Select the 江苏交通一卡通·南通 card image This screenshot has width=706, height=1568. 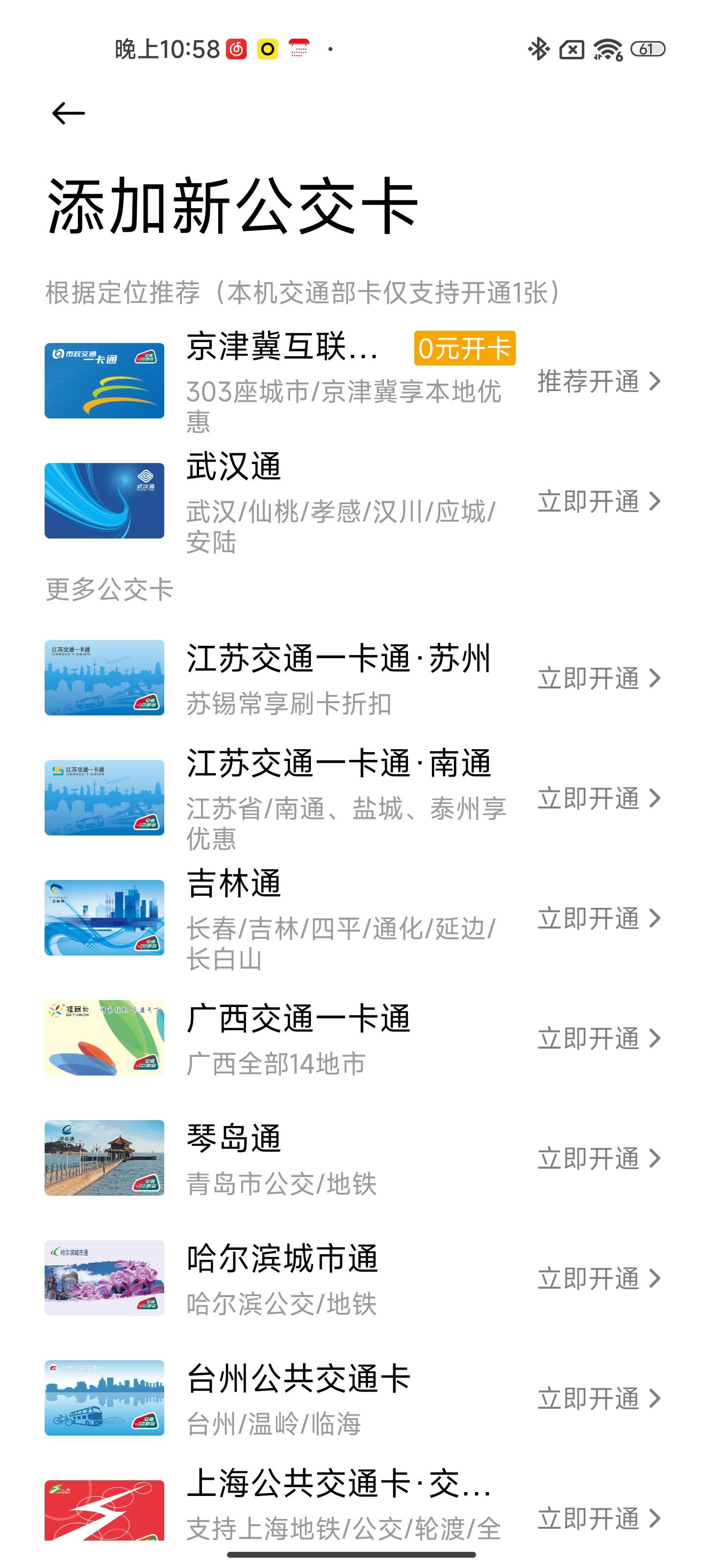[x=103, y=796]
